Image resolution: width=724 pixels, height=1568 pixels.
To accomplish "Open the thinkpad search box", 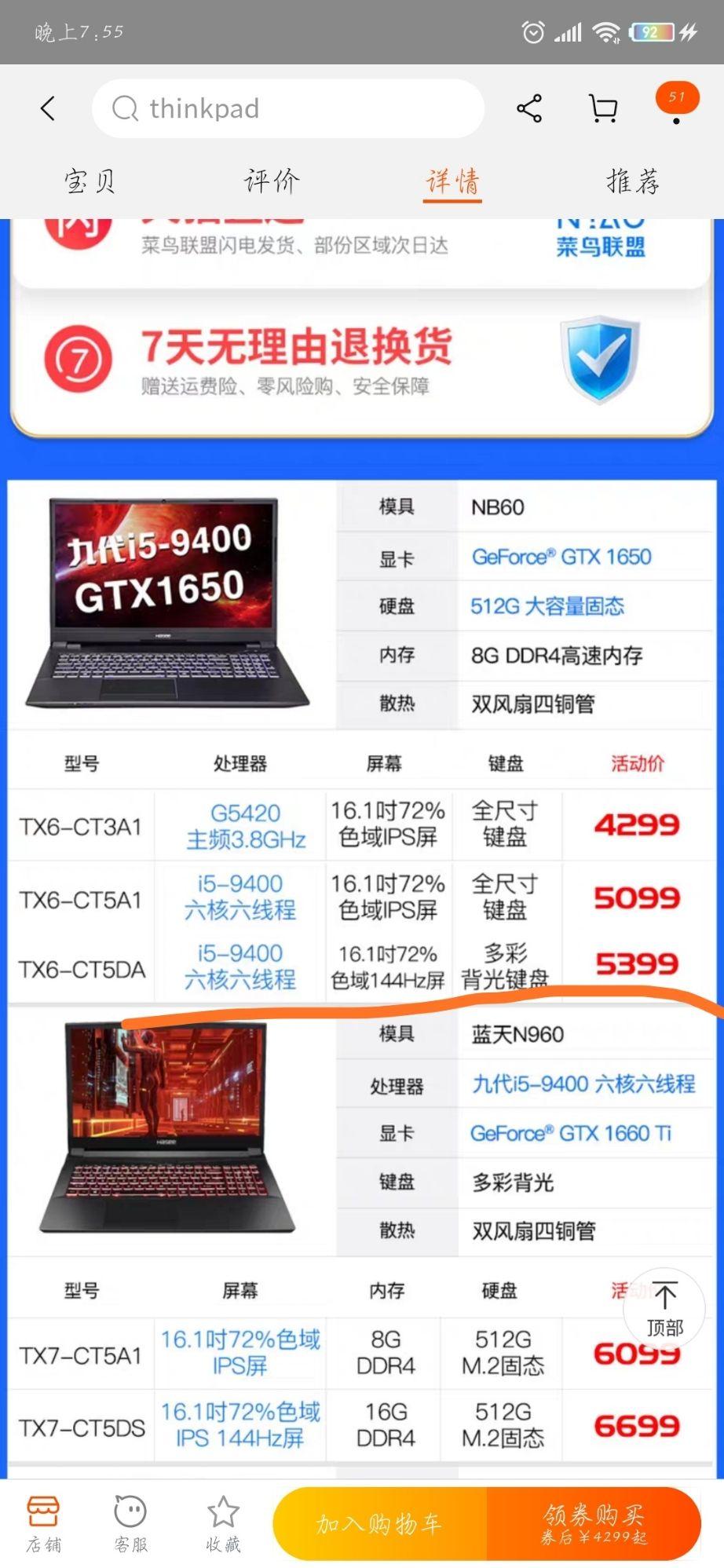I will click(x=287, y=108).
